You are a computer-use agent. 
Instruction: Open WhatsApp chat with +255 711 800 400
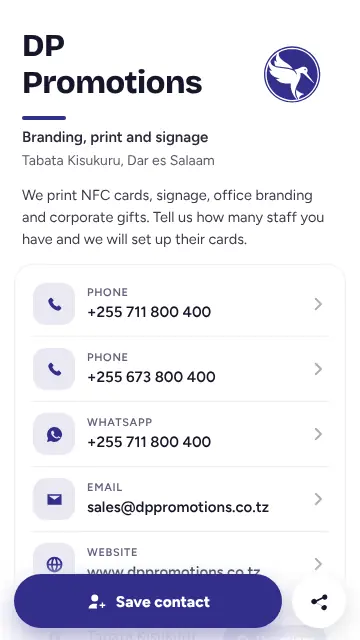180,434
